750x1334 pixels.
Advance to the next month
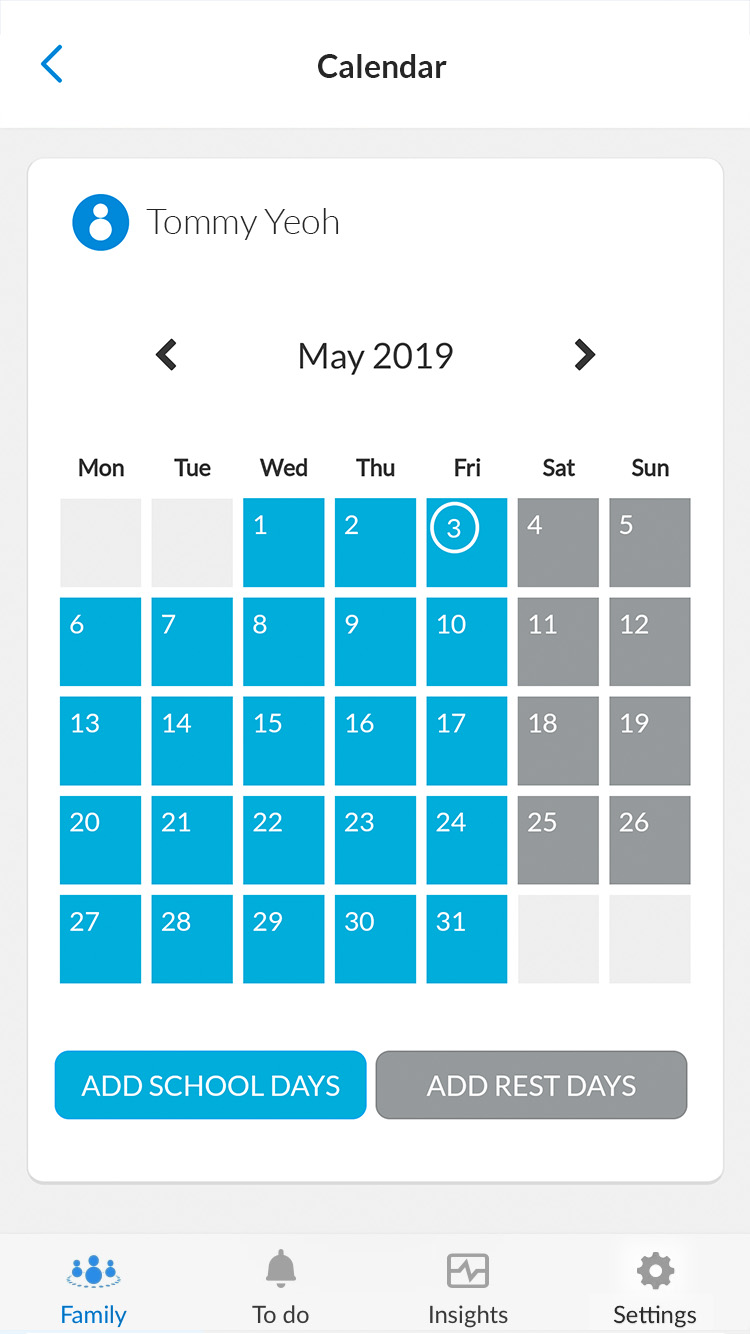584,354
